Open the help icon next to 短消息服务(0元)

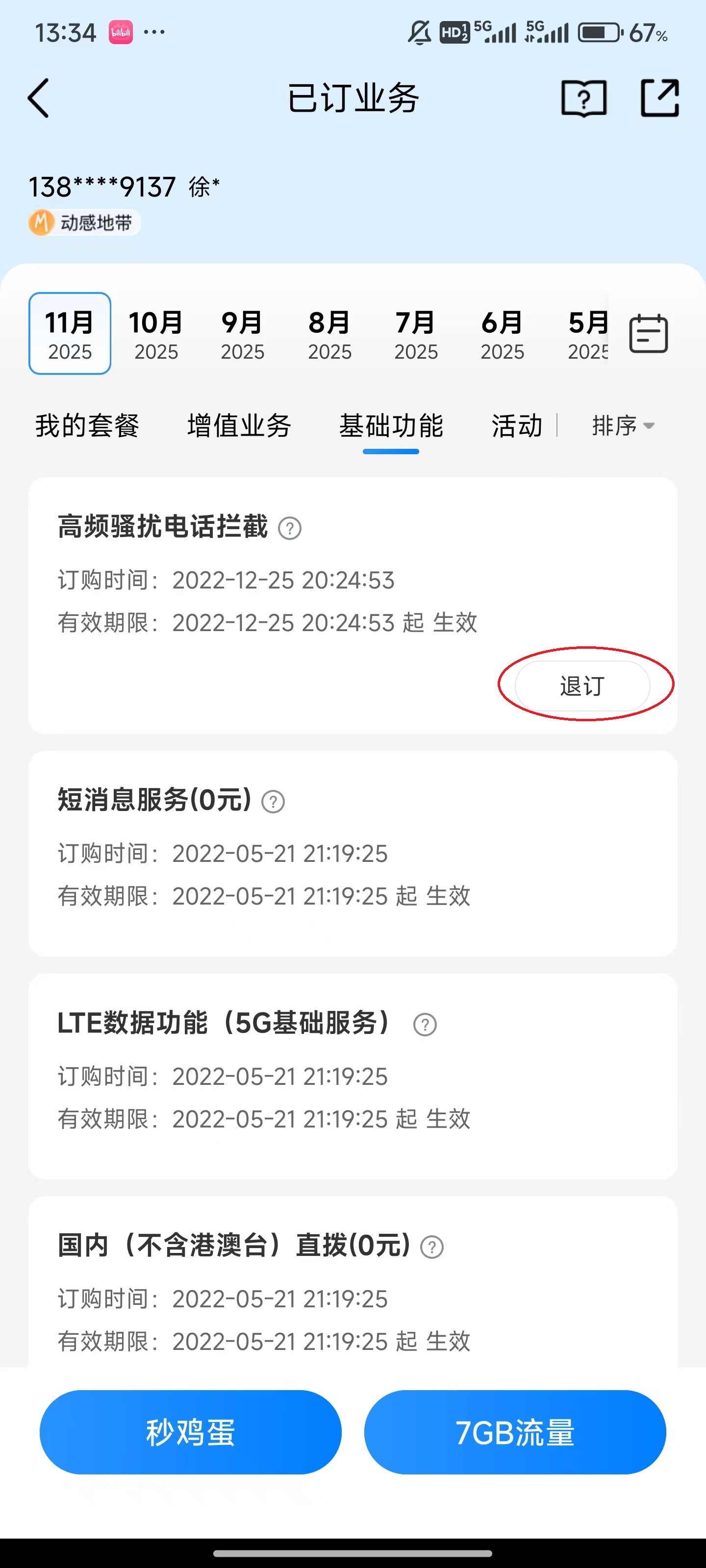tap(273, 802)
